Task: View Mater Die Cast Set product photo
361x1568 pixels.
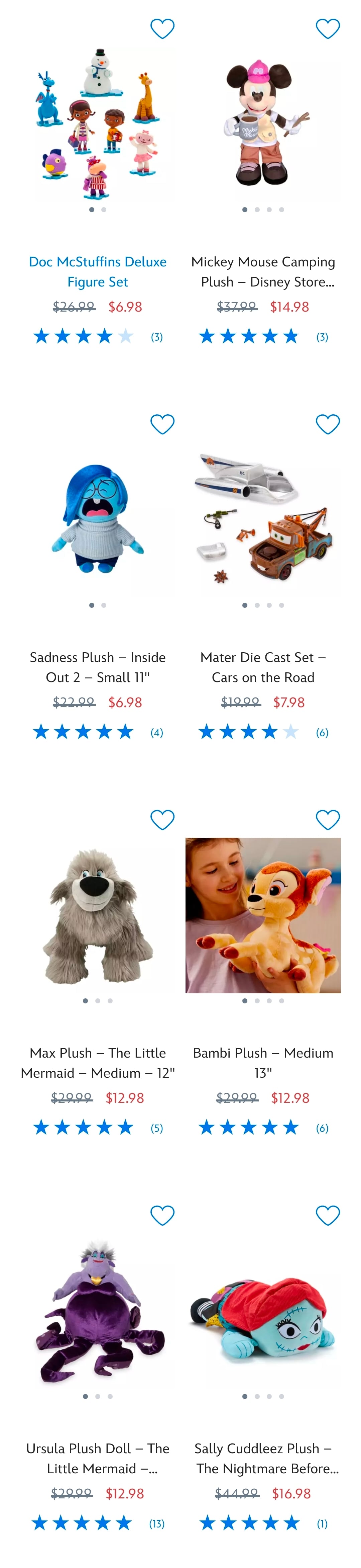Action: (263, 520)
